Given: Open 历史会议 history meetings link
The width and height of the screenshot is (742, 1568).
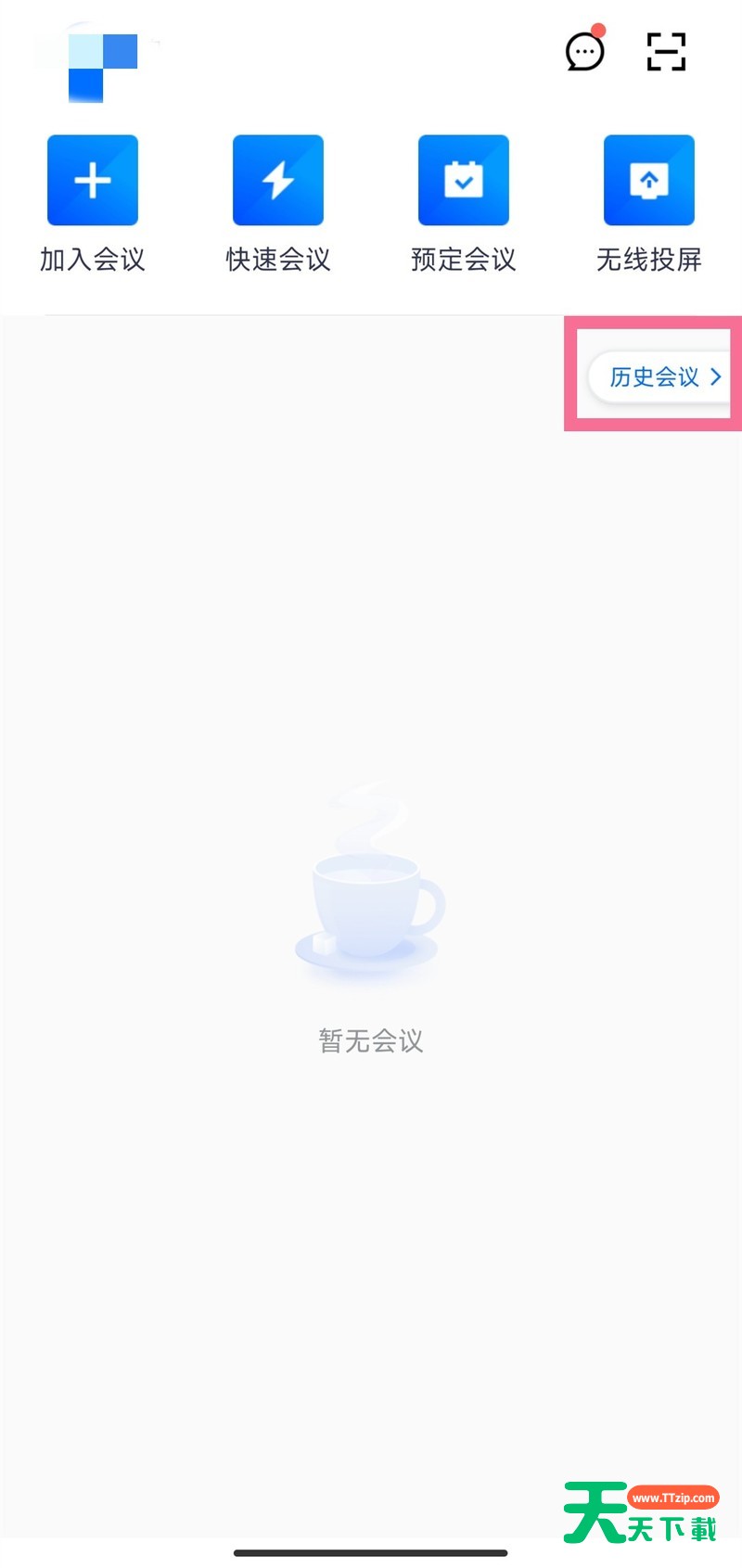Looking at the screenshot, I should click(655, 376).
